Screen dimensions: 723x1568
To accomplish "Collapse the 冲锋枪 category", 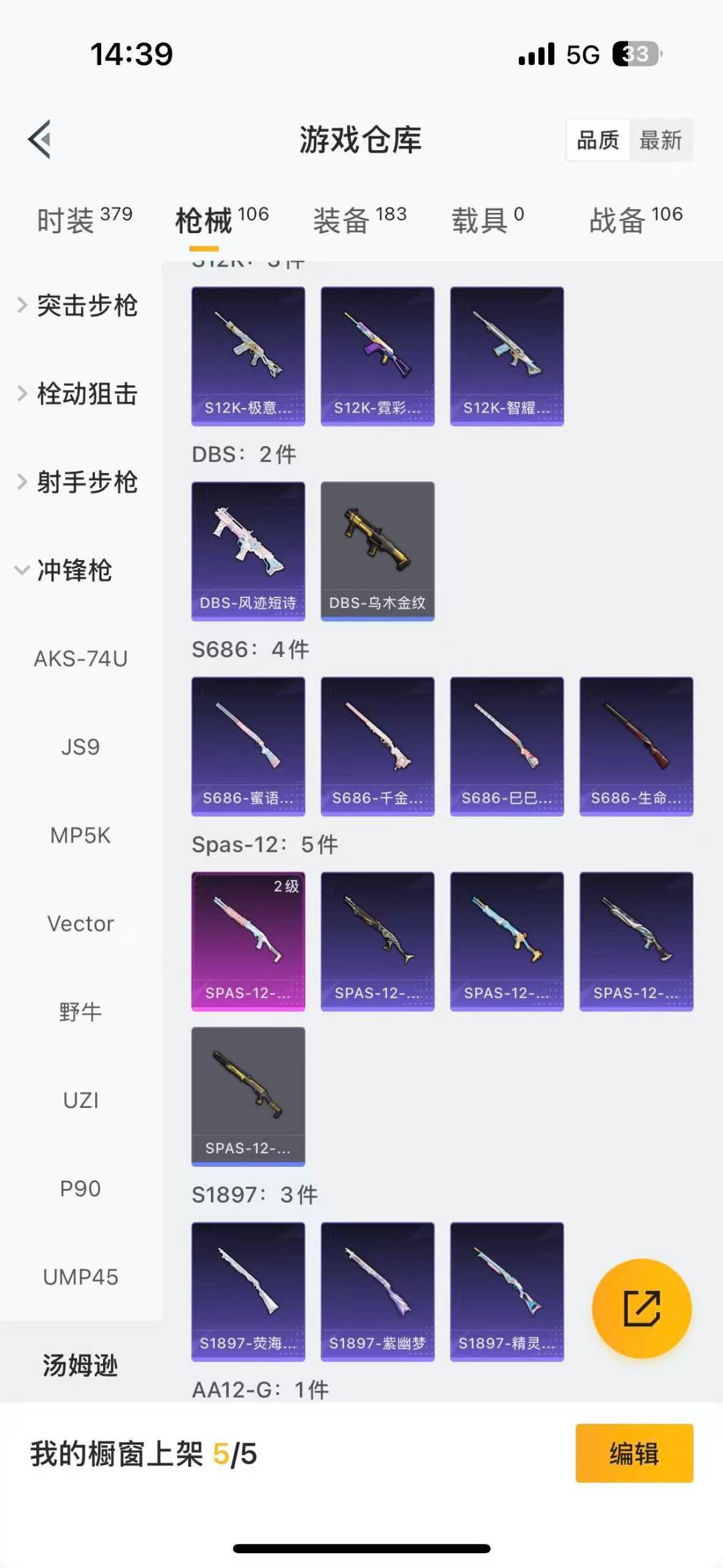I will 78,572.
